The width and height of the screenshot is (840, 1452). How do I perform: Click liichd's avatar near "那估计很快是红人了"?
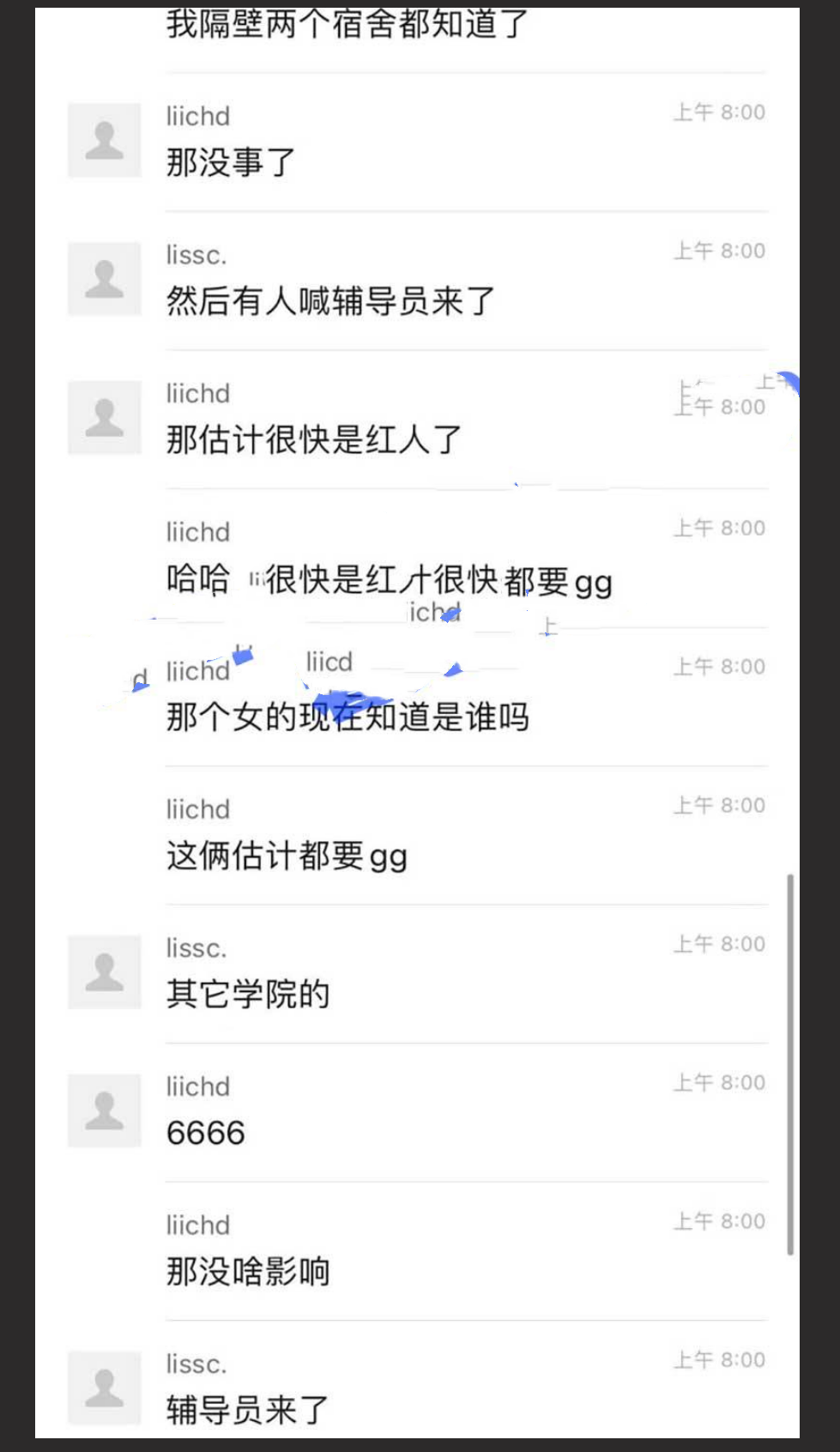(104, 417)
